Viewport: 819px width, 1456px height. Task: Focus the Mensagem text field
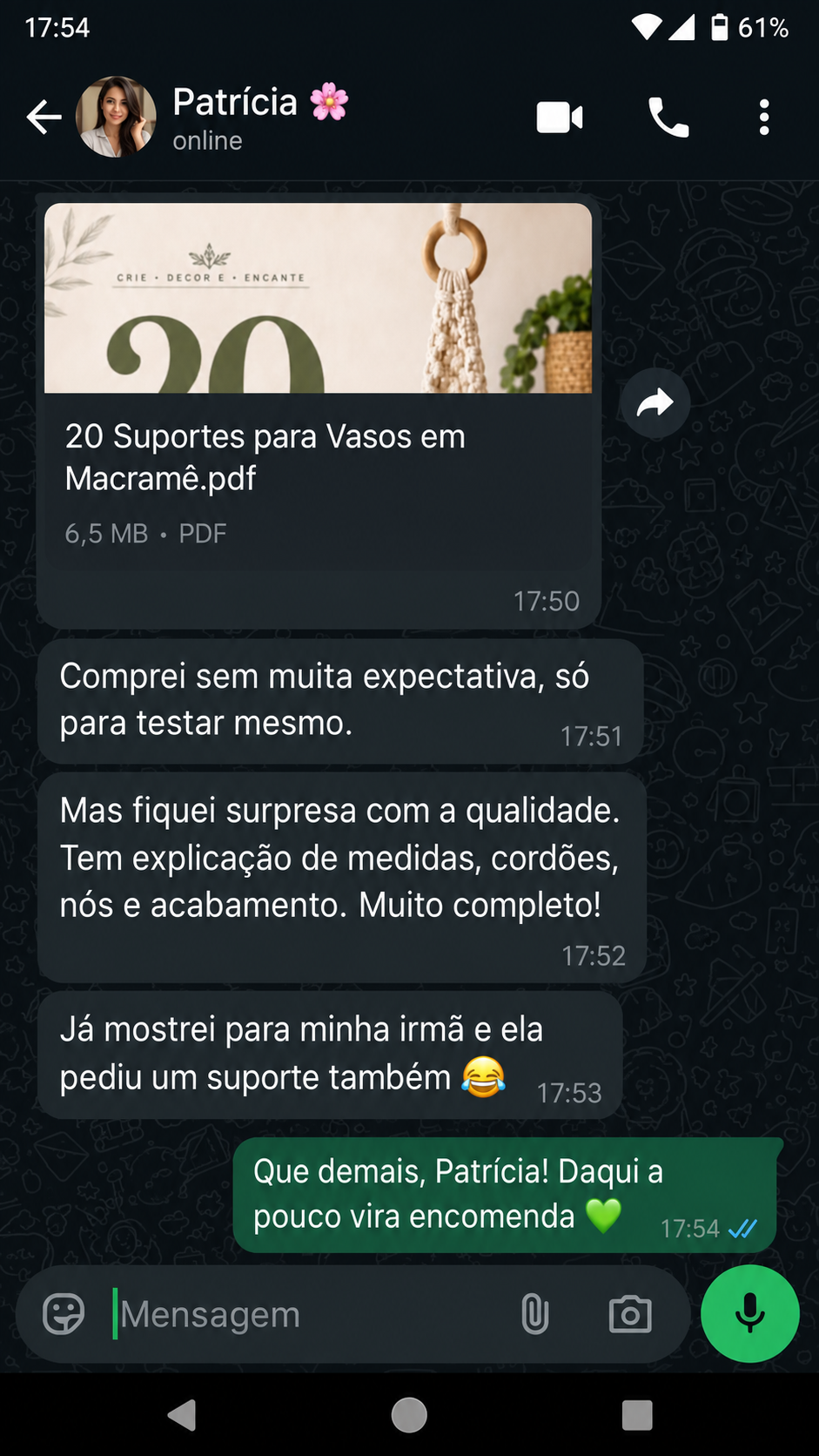click(309, 1314)
